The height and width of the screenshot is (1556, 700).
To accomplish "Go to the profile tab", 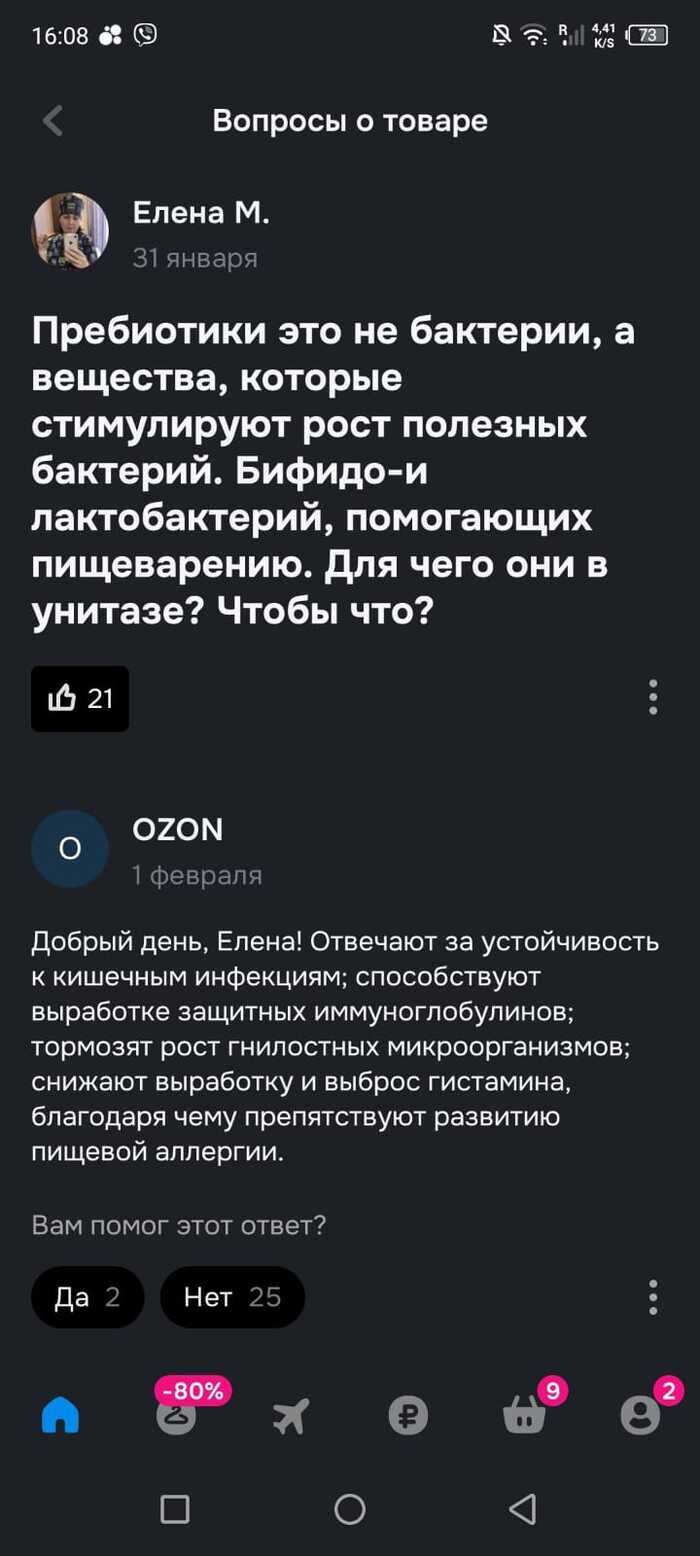I will click(640, 1416).
